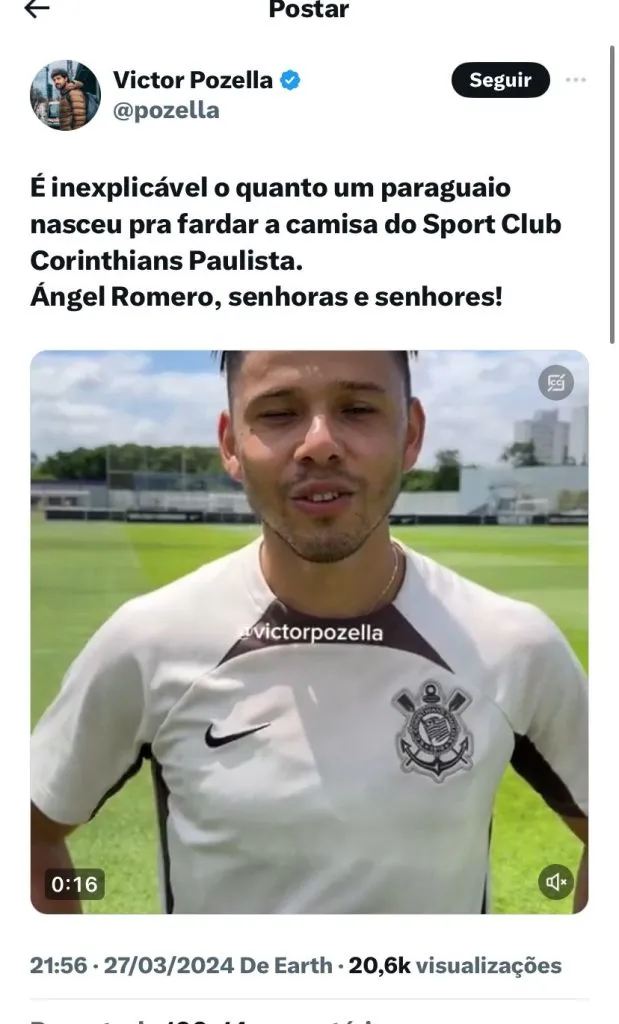Follow Victor Pozella with Seguir button
The height and width of the screenshot is (1024, 619).
pyautogui.click(x=500, y=80)
